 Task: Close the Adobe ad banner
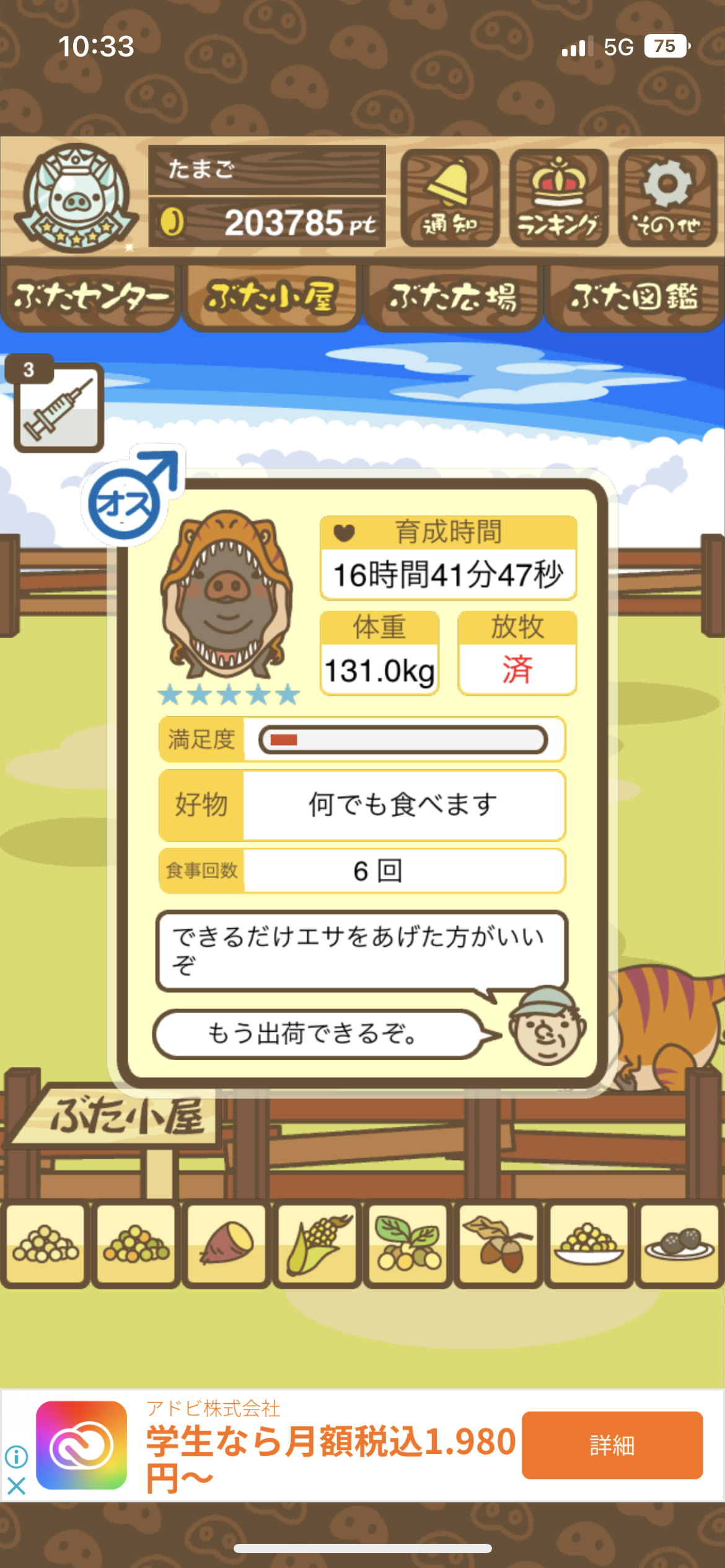(x=16, y=1485)
